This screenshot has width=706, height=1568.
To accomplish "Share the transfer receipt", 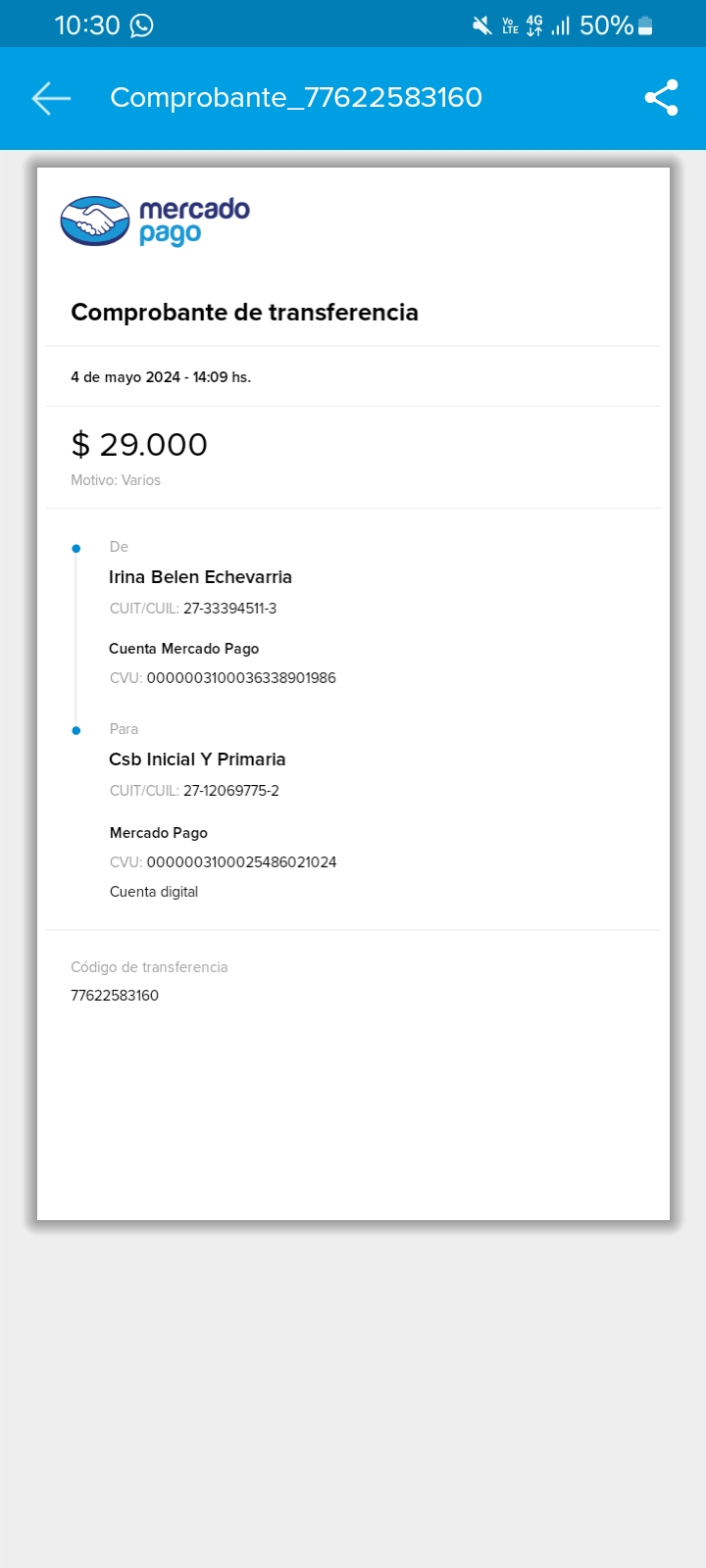I will [x=662, y=98].
